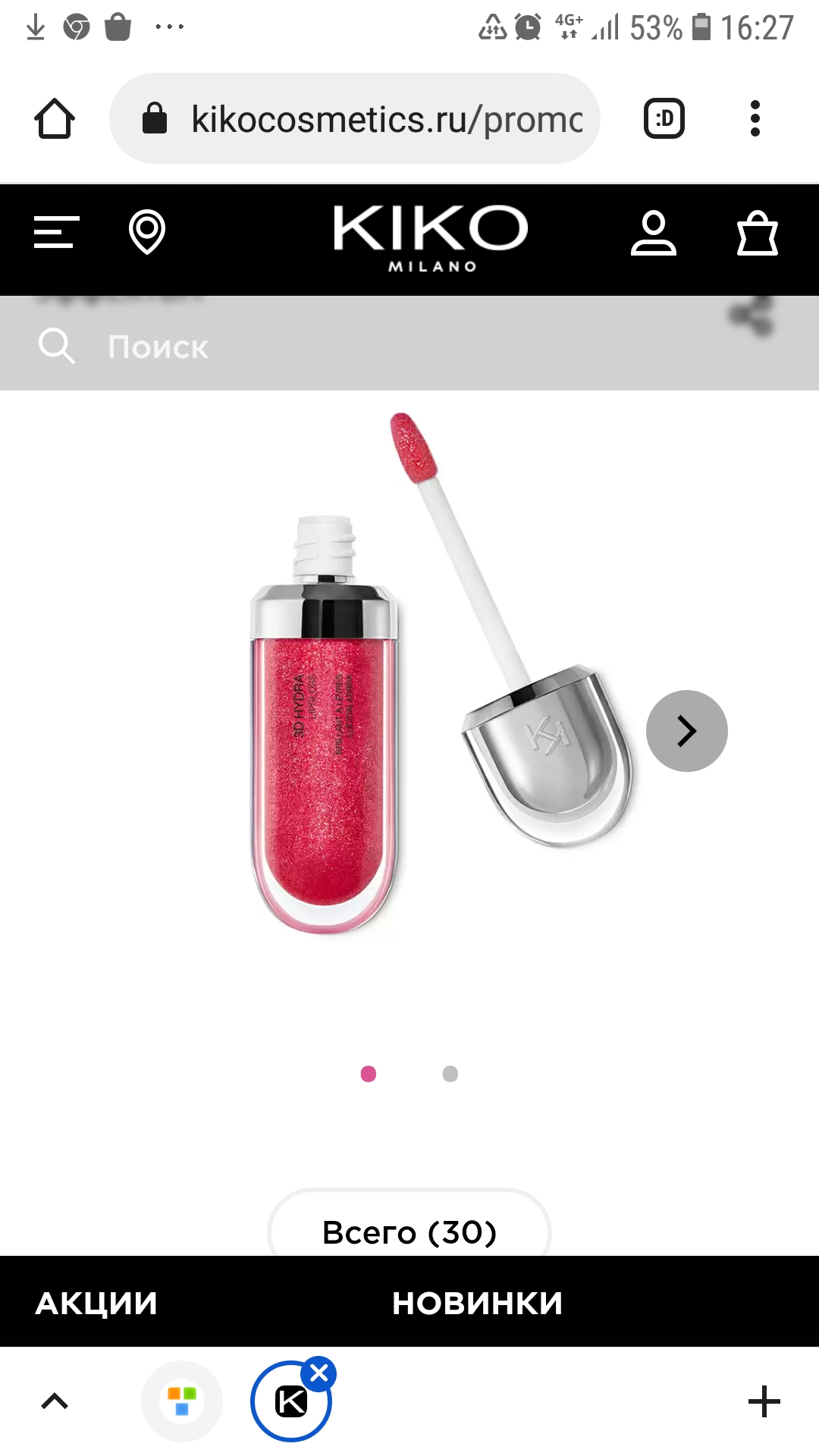This screenshot has height=1456, width=819.
Task: Tap the kikocosmetics.ru address bar
Action: 355,118
